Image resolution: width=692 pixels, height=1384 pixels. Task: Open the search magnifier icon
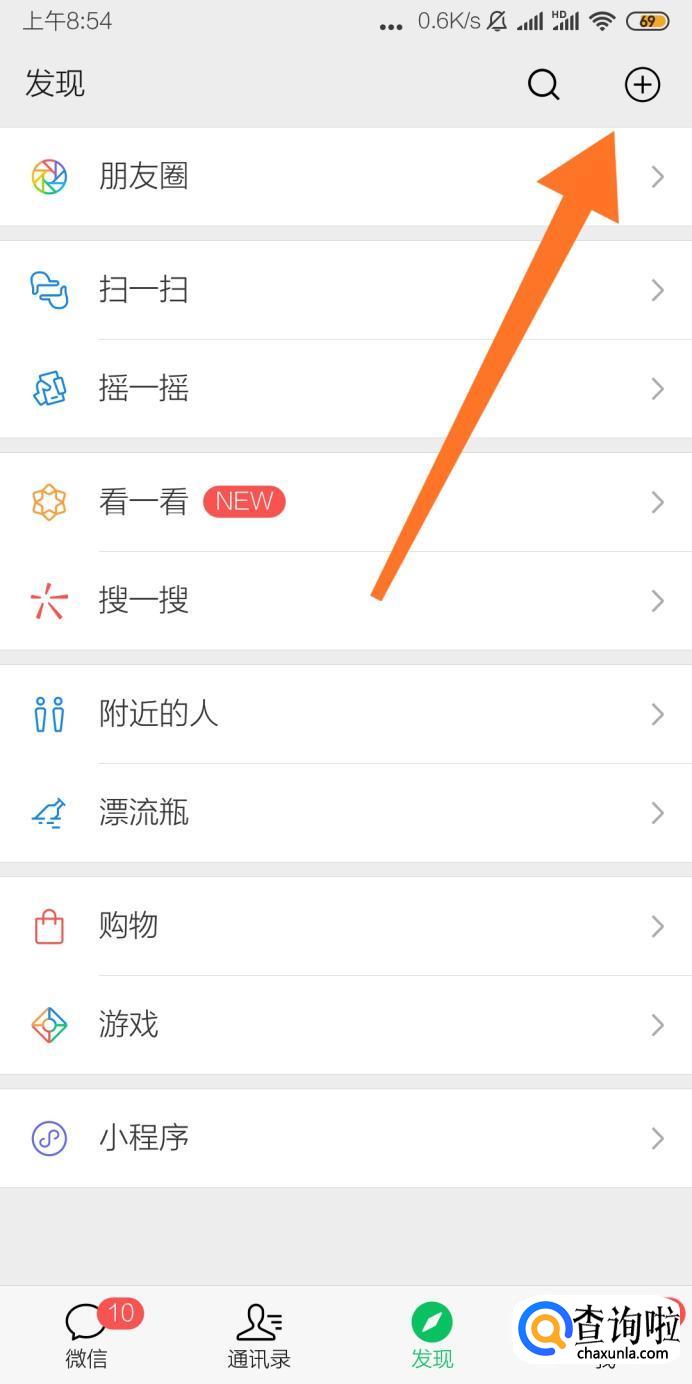[544, 85]
